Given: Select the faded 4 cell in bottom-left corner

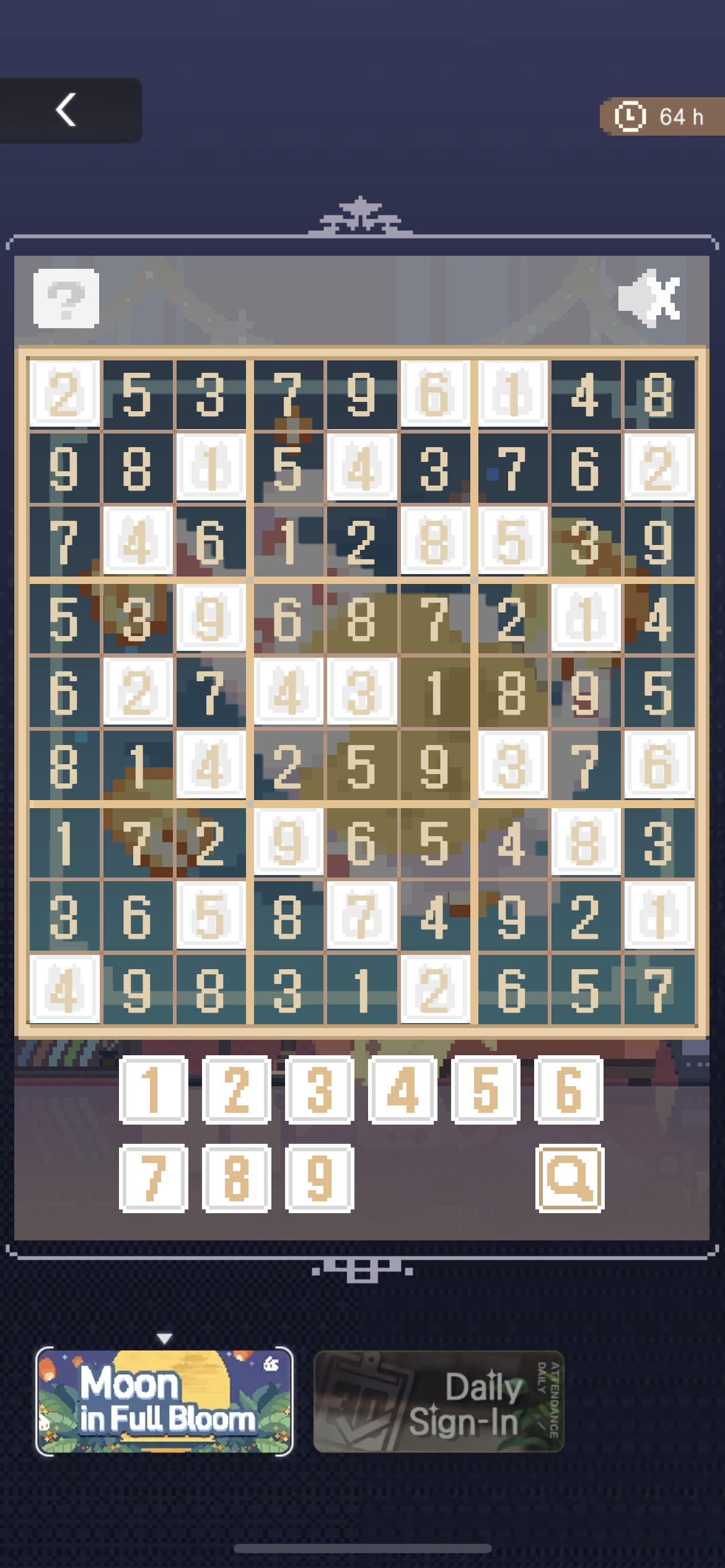Looking at the screenshot, I should [x=64, y=990].
